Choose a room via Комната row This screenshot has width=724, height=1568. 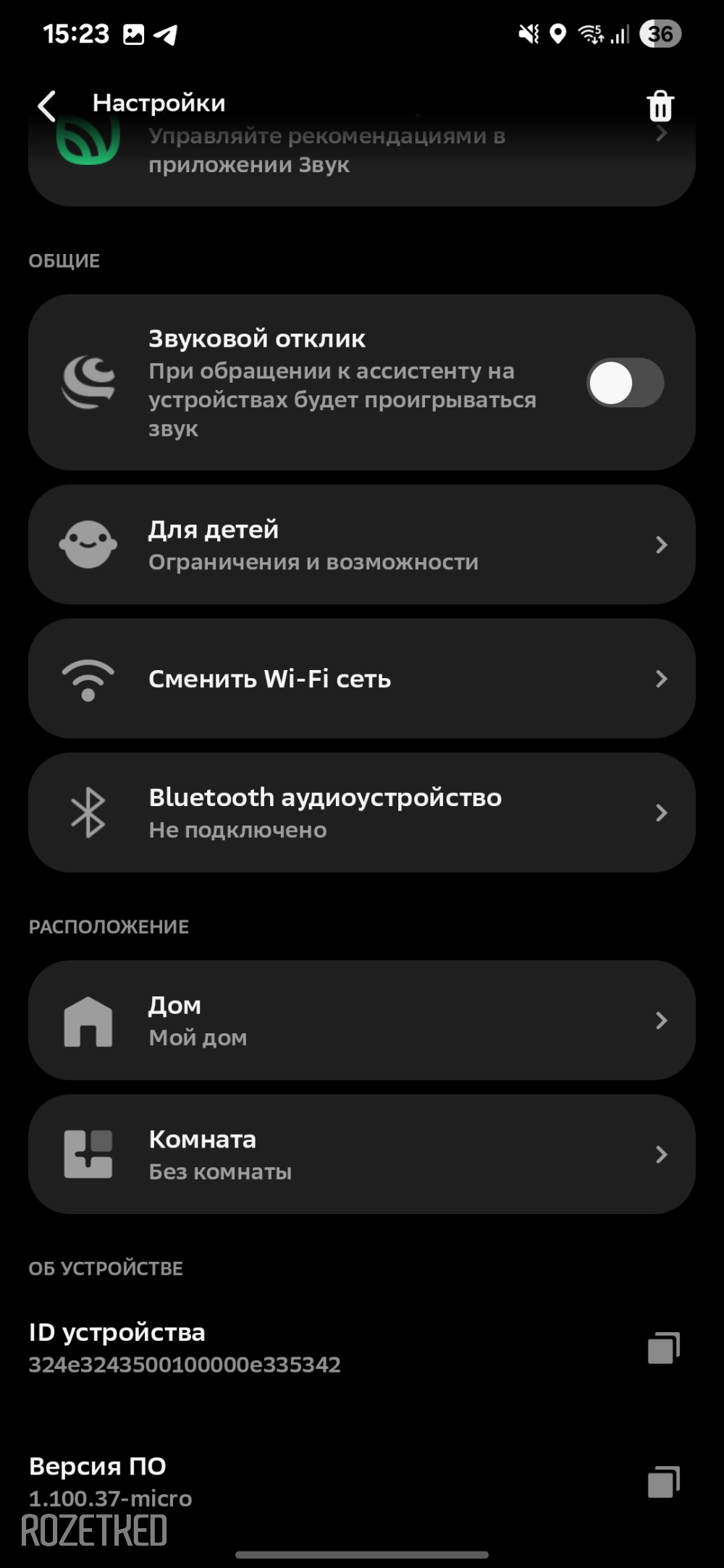pyautogui.click(x=362, y=1154)
